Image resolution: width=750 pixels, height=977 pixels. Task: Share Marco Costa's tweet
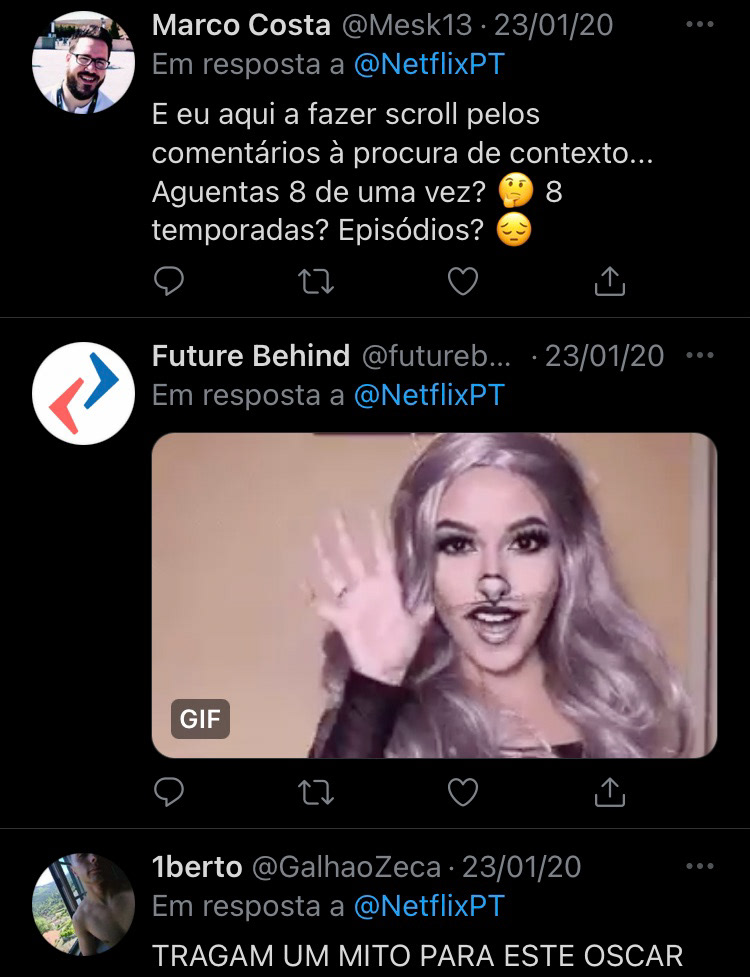(x=609, y=283)
